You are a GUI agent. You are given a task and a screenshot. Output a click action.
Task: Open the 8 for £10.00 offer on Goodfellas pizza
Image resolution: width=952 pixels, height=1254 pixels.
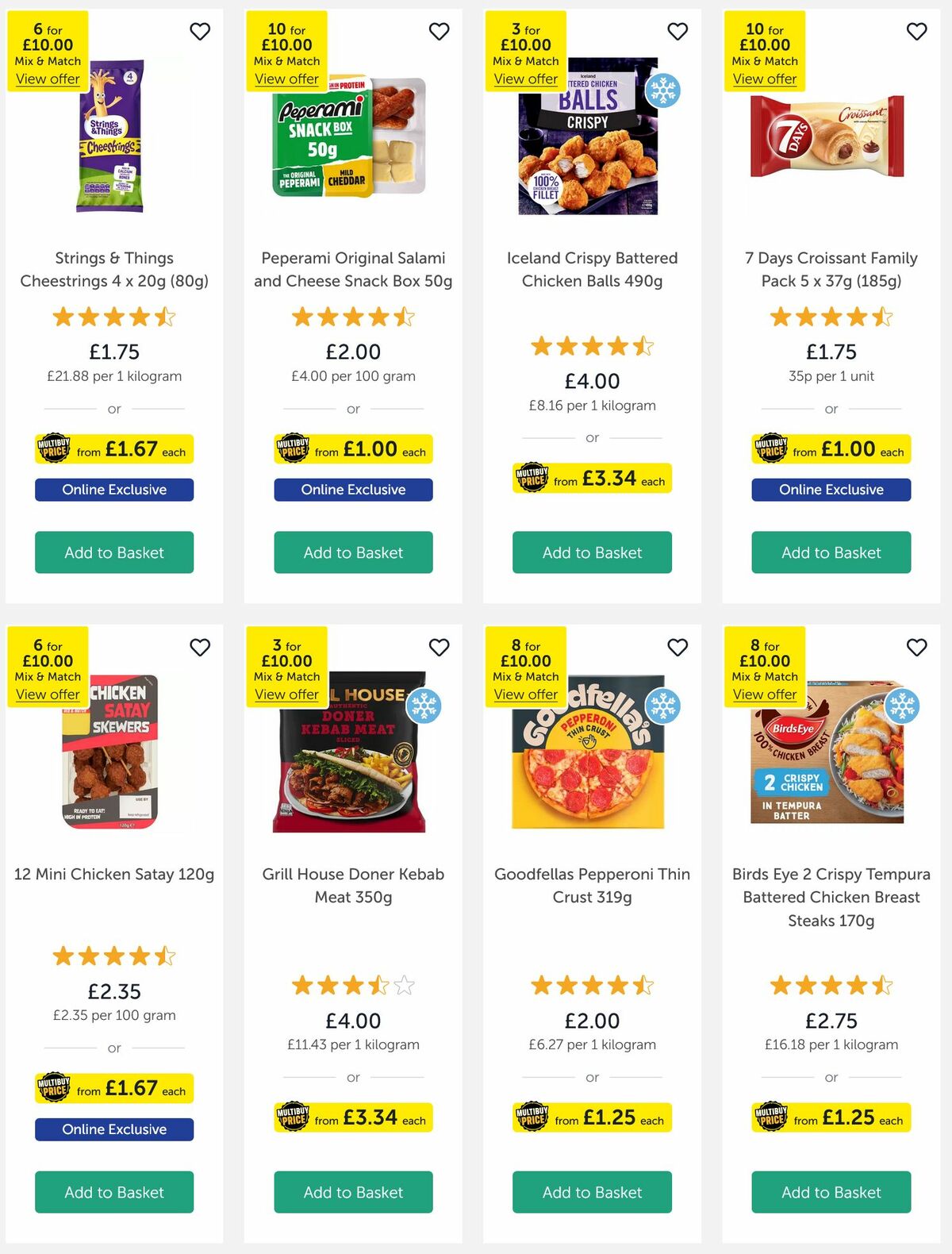tap(526, 694)
